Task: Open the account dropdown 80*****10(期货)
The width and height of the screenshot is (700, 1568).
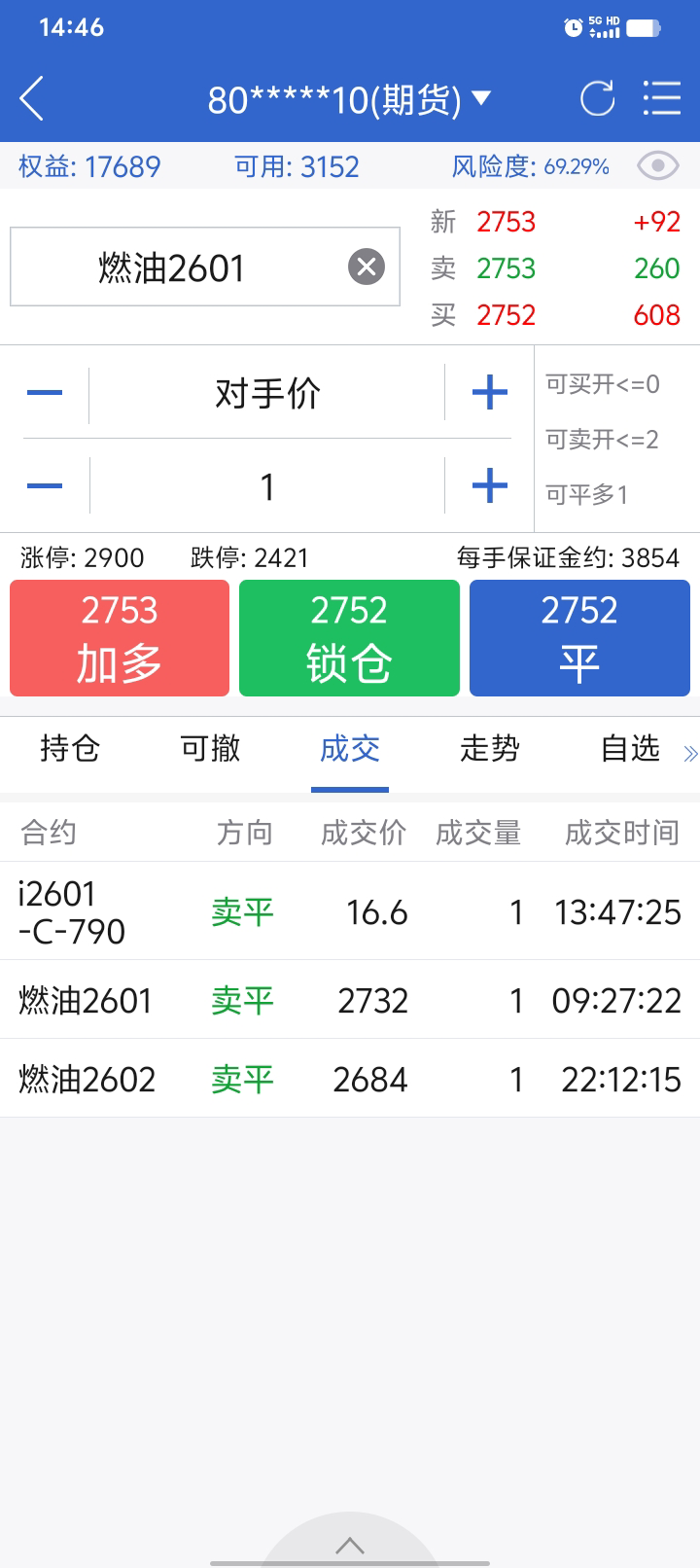Action: coord(350,99)
